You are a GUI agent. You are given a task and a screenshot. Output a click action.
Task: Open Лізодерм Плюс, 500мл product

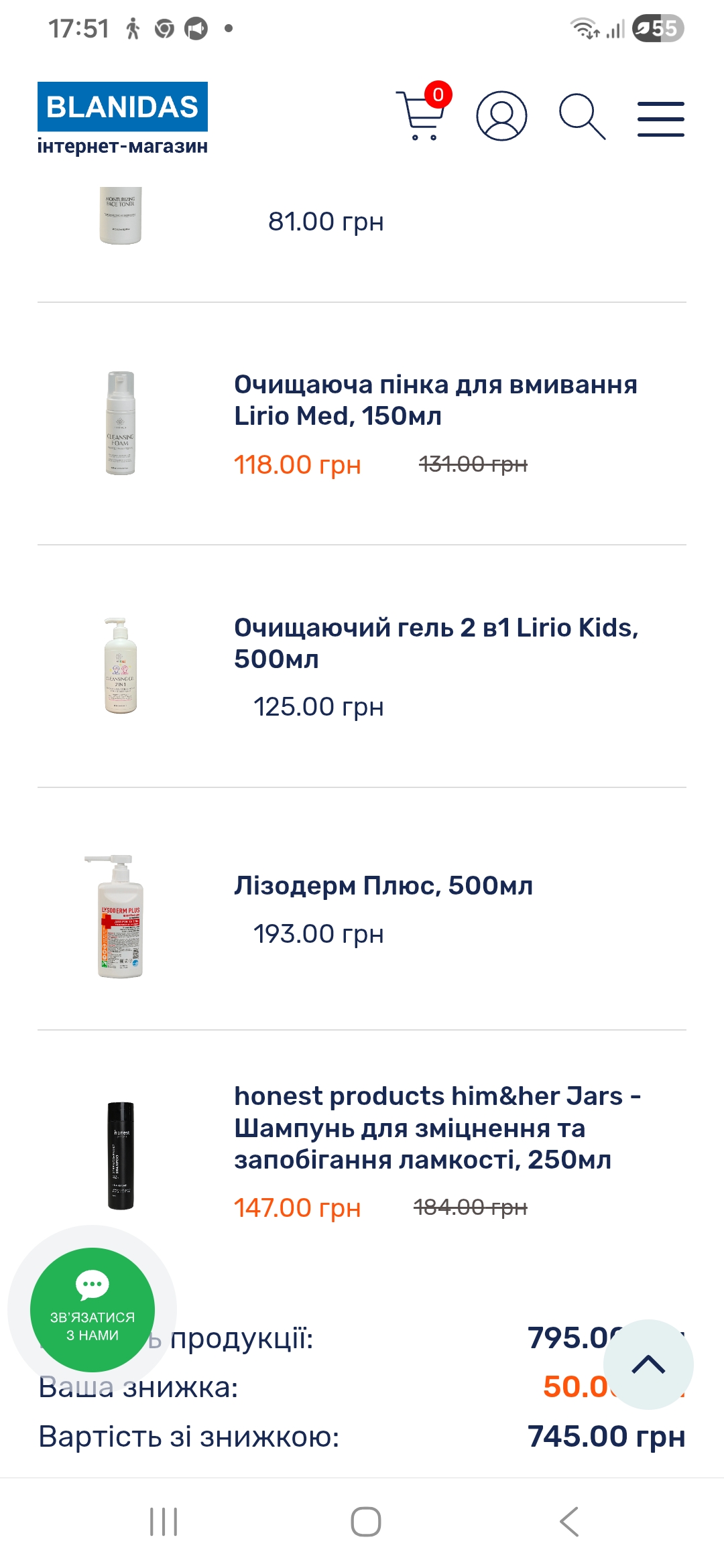coord(383,885)
